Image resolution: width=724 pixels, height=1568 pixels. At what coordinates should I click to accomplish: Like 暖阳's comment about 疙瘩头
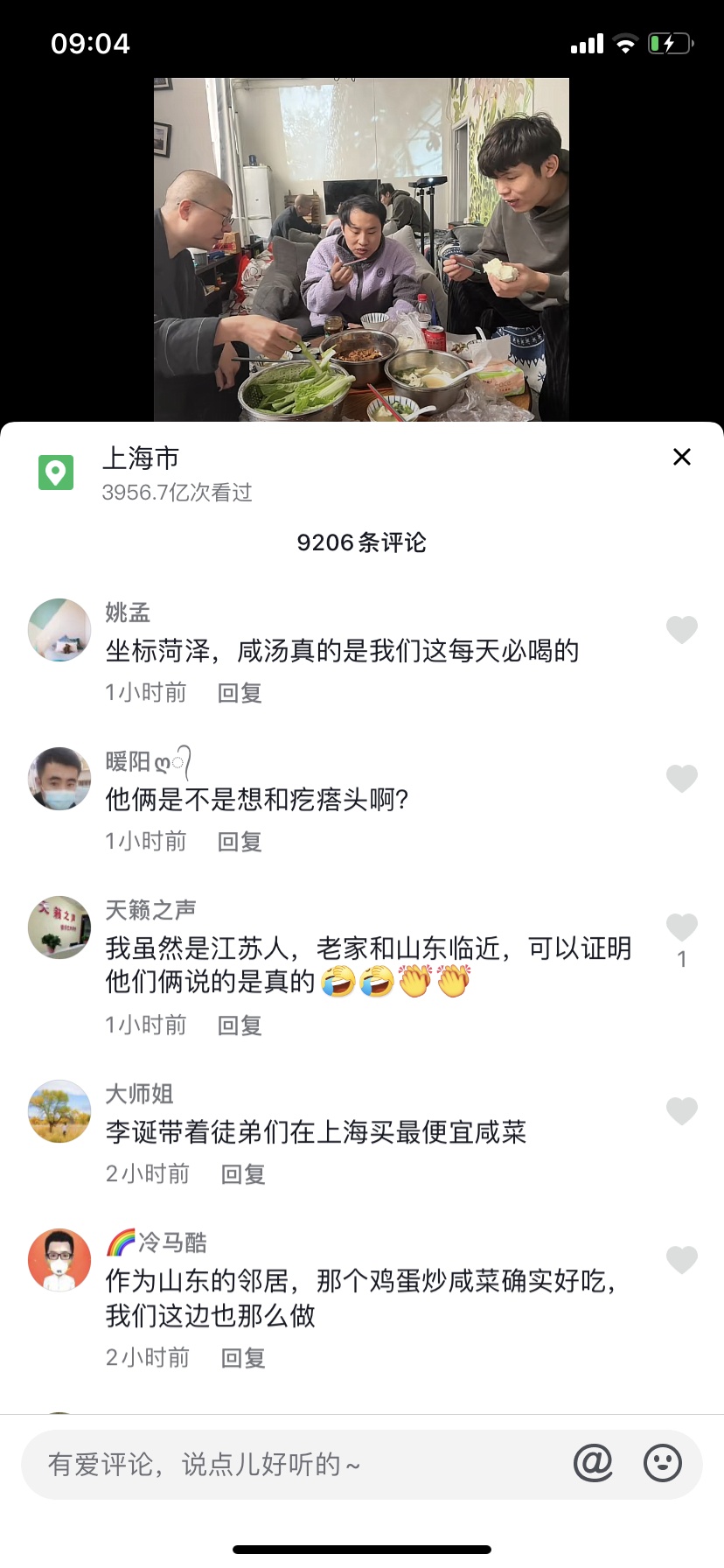[682, 778]
